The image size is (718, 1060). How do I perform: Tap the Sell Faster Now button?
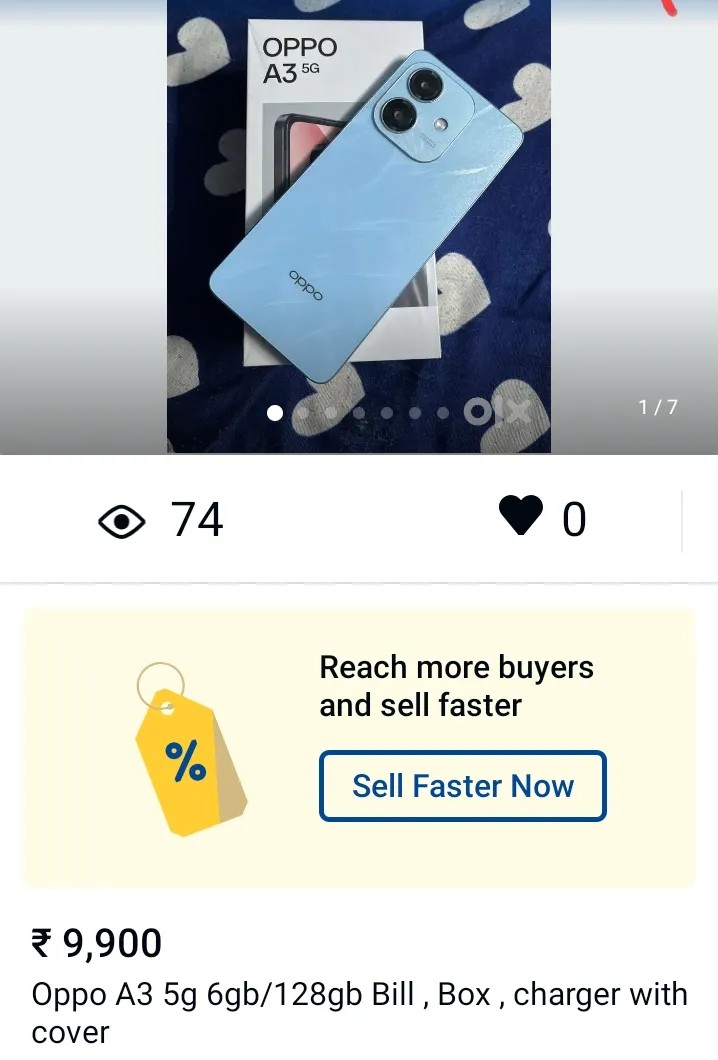pyautogui.click(x=462, y=786)
